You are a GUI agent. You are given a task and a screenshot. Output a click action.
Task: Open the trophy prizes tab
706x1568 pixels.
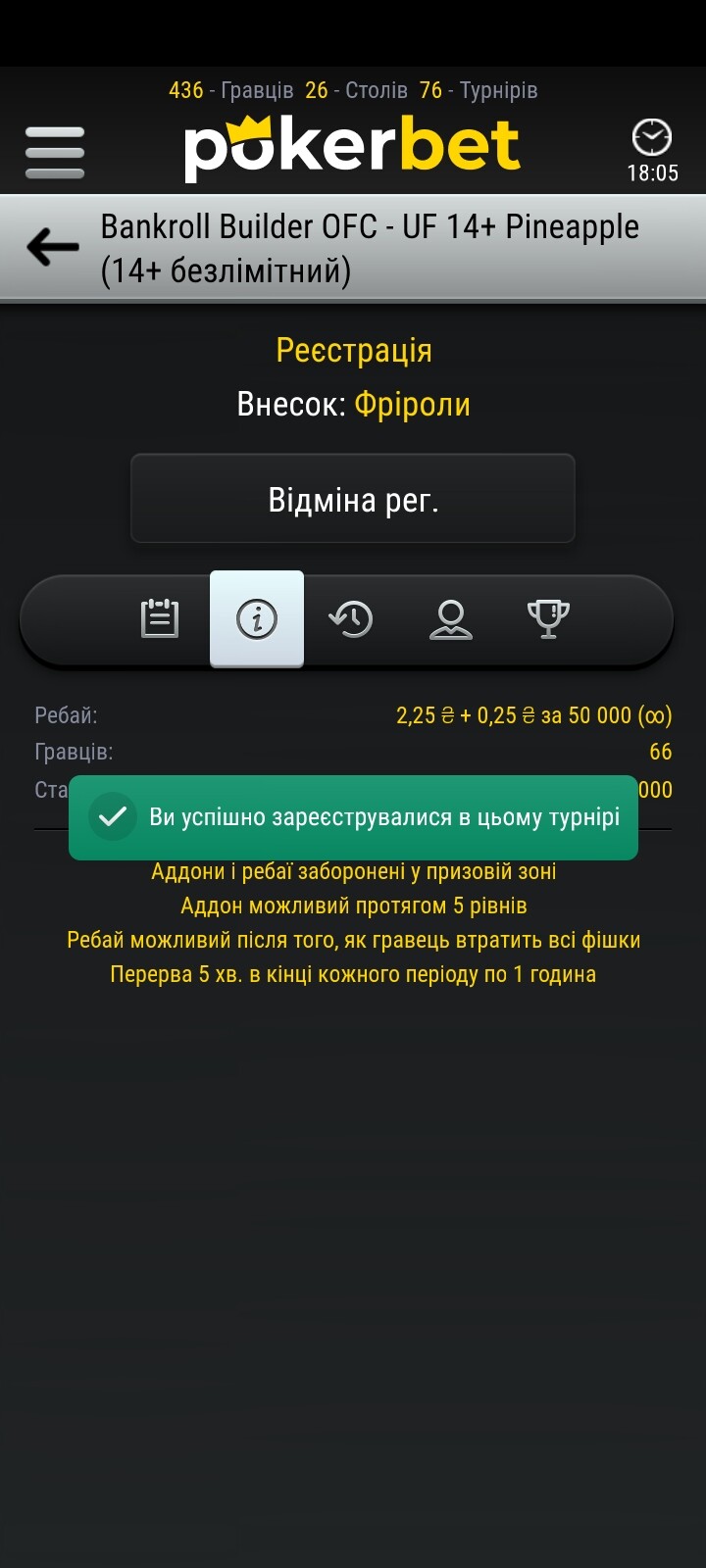click(548, 618)
